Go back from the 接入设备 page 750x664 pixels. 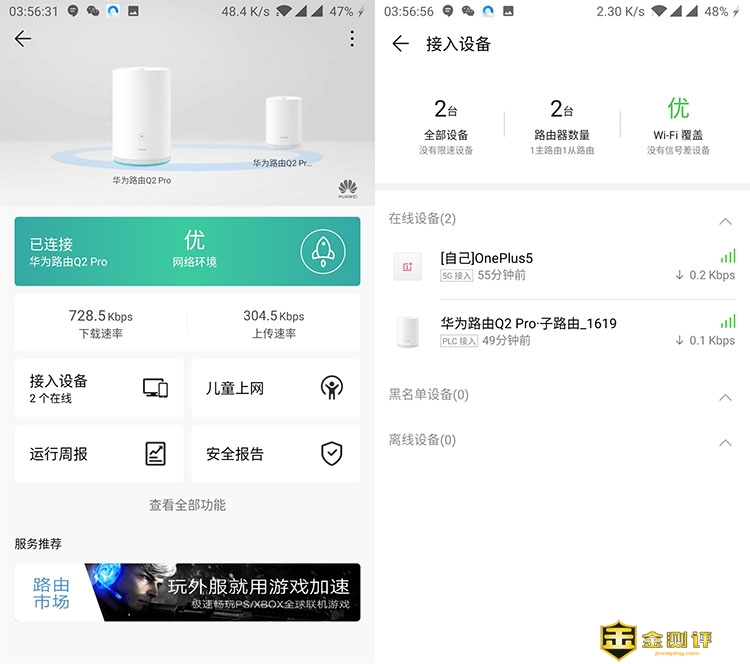tap(400, 44)
